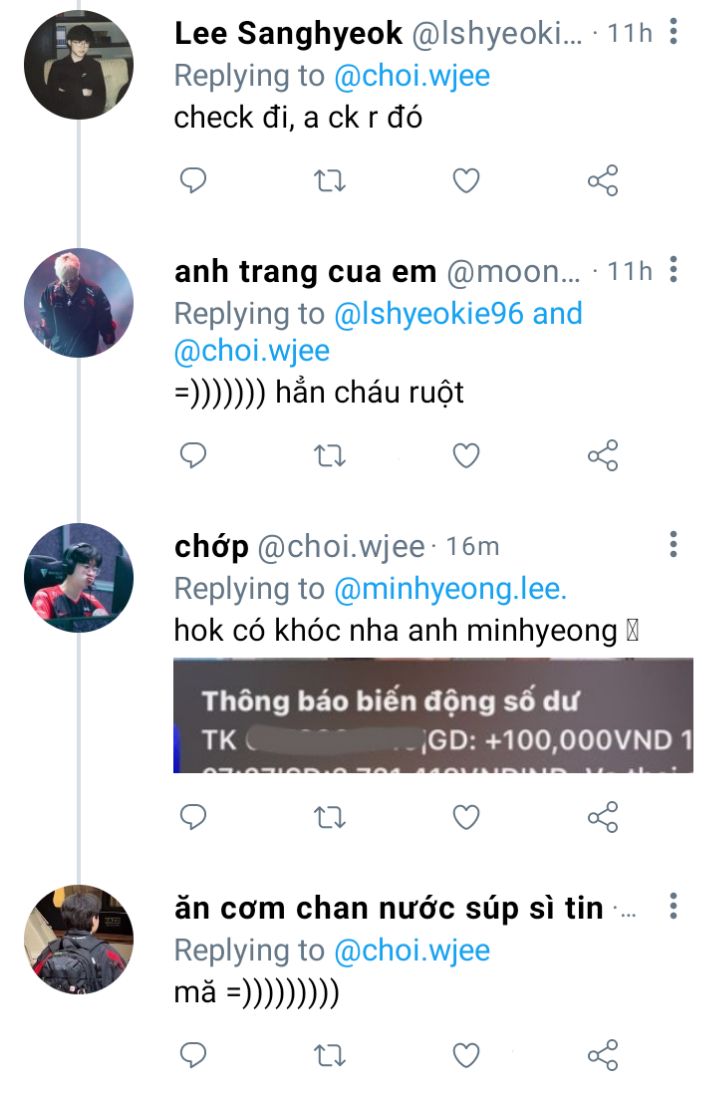Open overflow menu on Lee Sanghyeok's tweet
The height and width of the screenshot is (1096, 716).
(674, 32)
